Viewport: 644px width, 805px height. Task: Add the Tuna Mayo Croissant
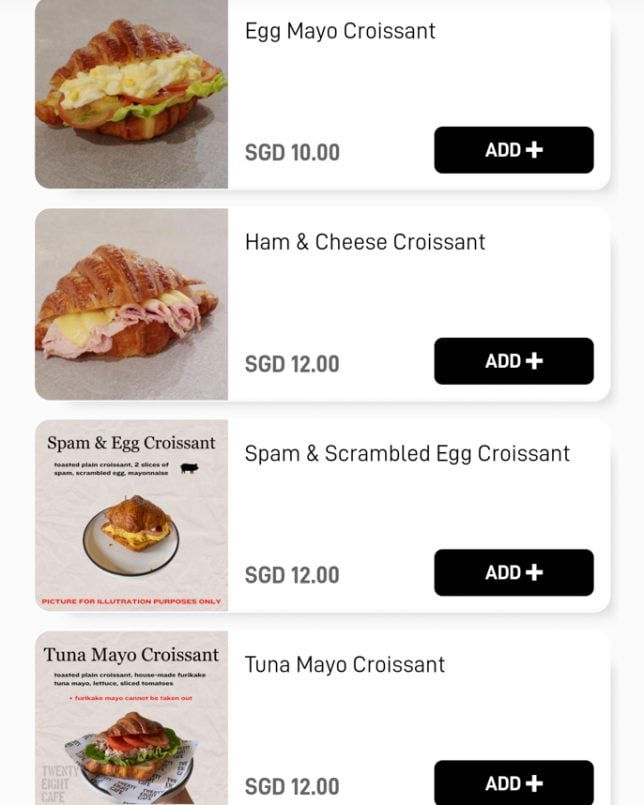click(513, 782)
